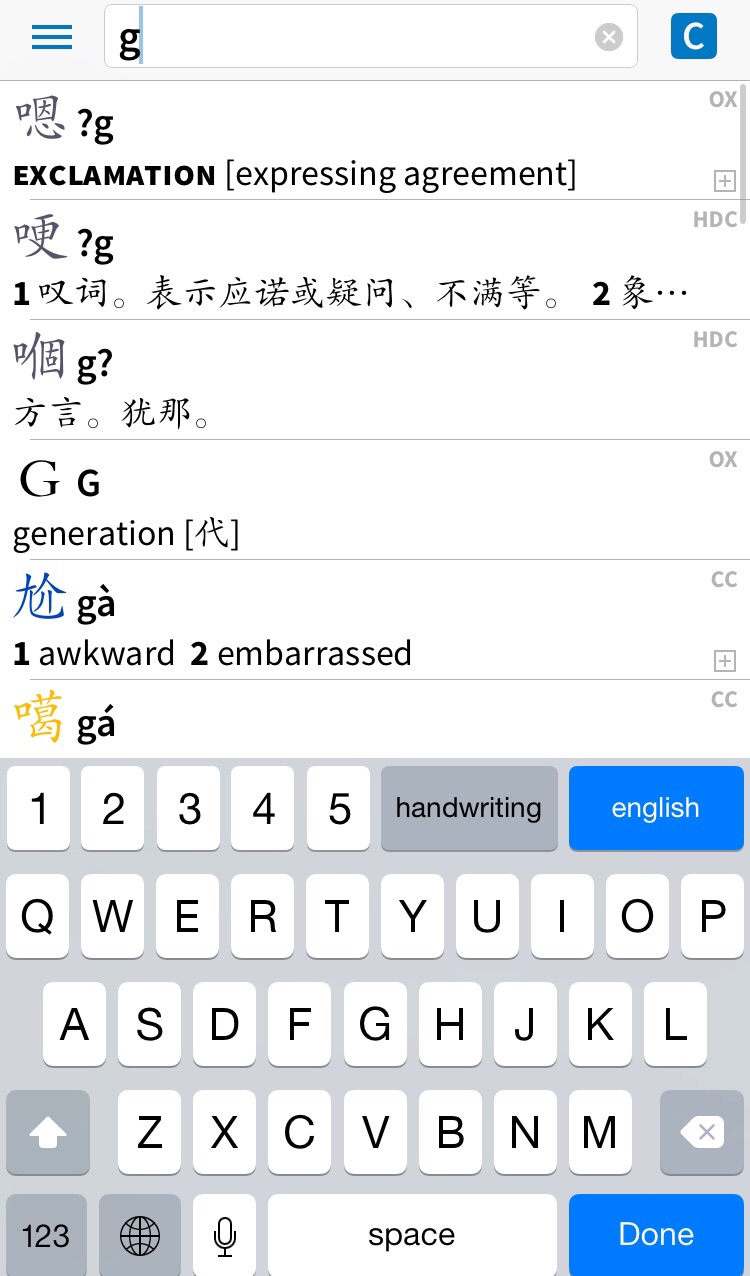Tap the Done key
Image resolution: width=750 pixels, height=1276 pixels.
pyautogui.click(x=656, y=1235)
